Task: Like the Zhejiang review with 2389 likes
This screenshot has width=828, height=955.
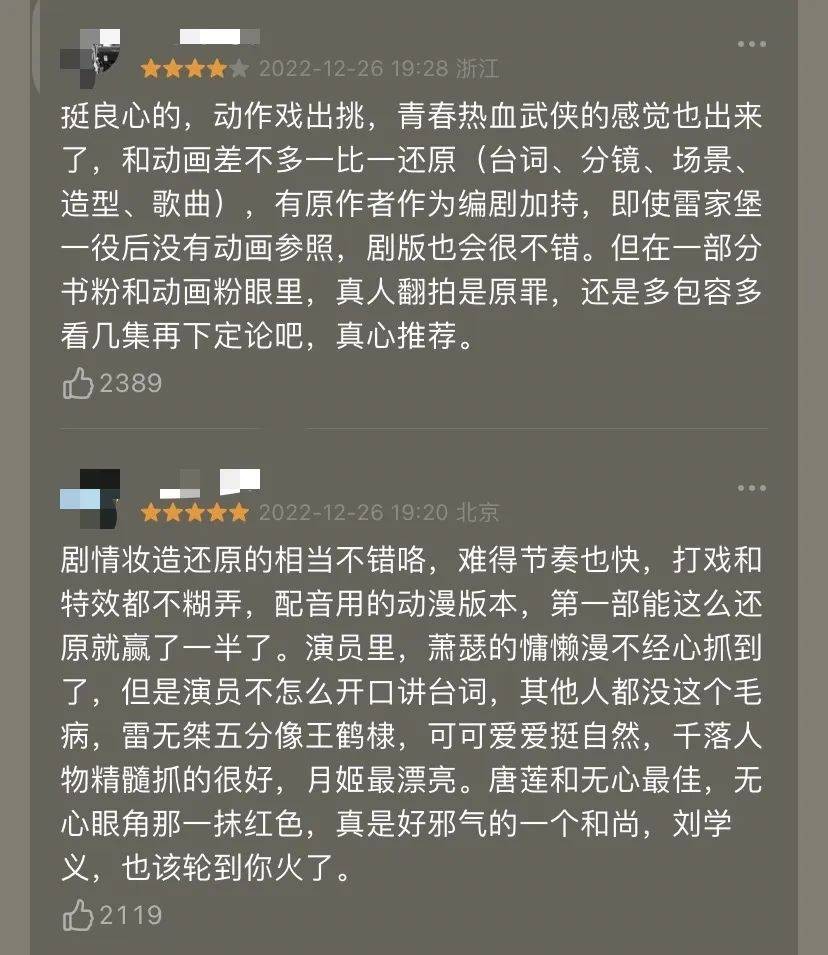Action: [x=78, y=383]
